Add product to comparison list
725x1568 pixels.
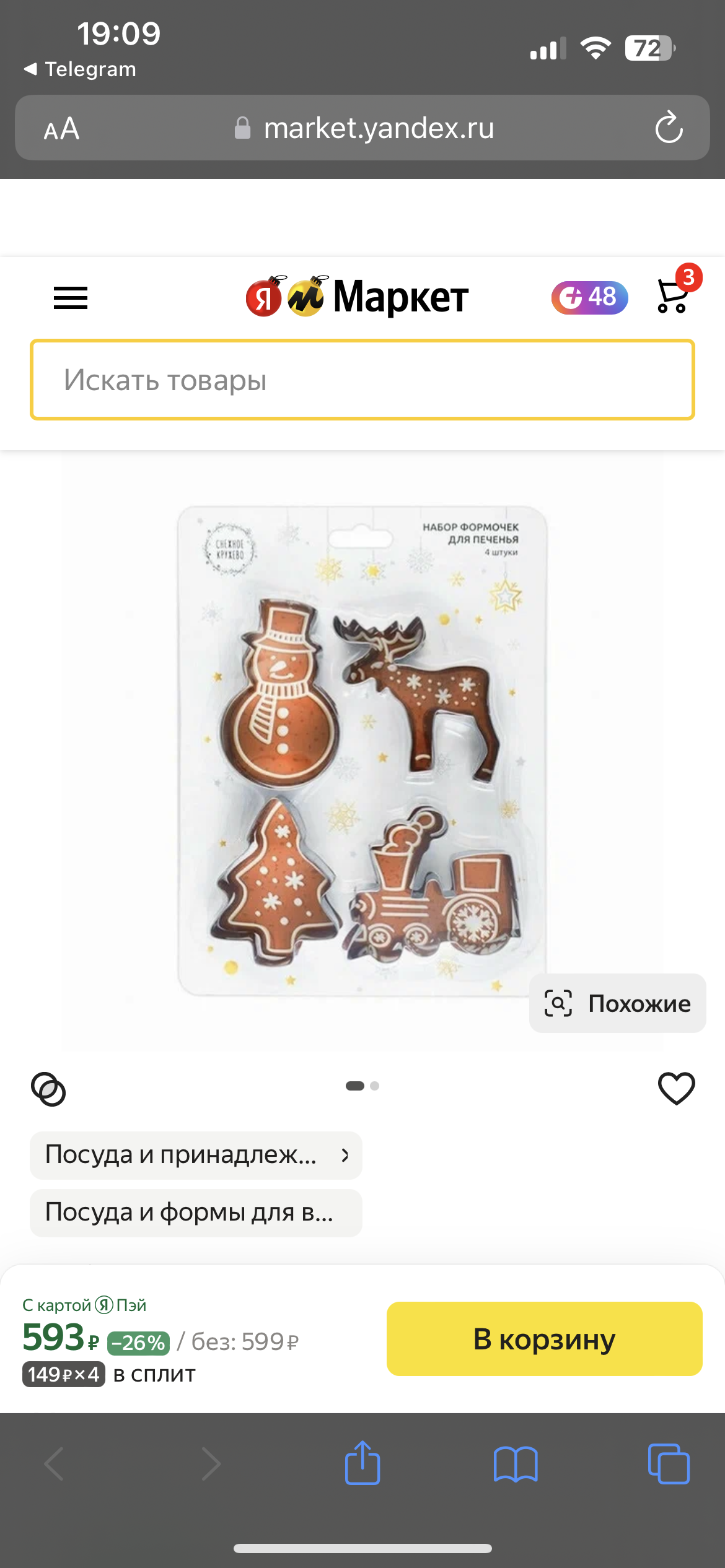48,1089
